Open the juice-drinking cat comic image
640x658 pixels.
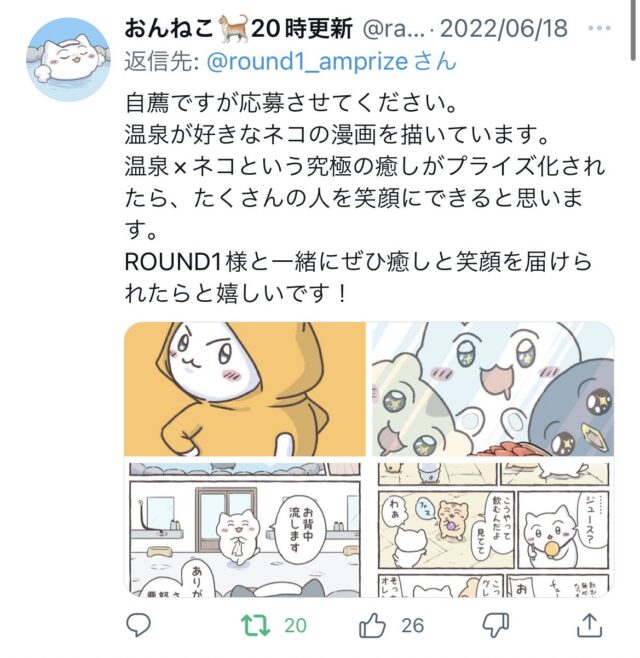tap(492, 529)
